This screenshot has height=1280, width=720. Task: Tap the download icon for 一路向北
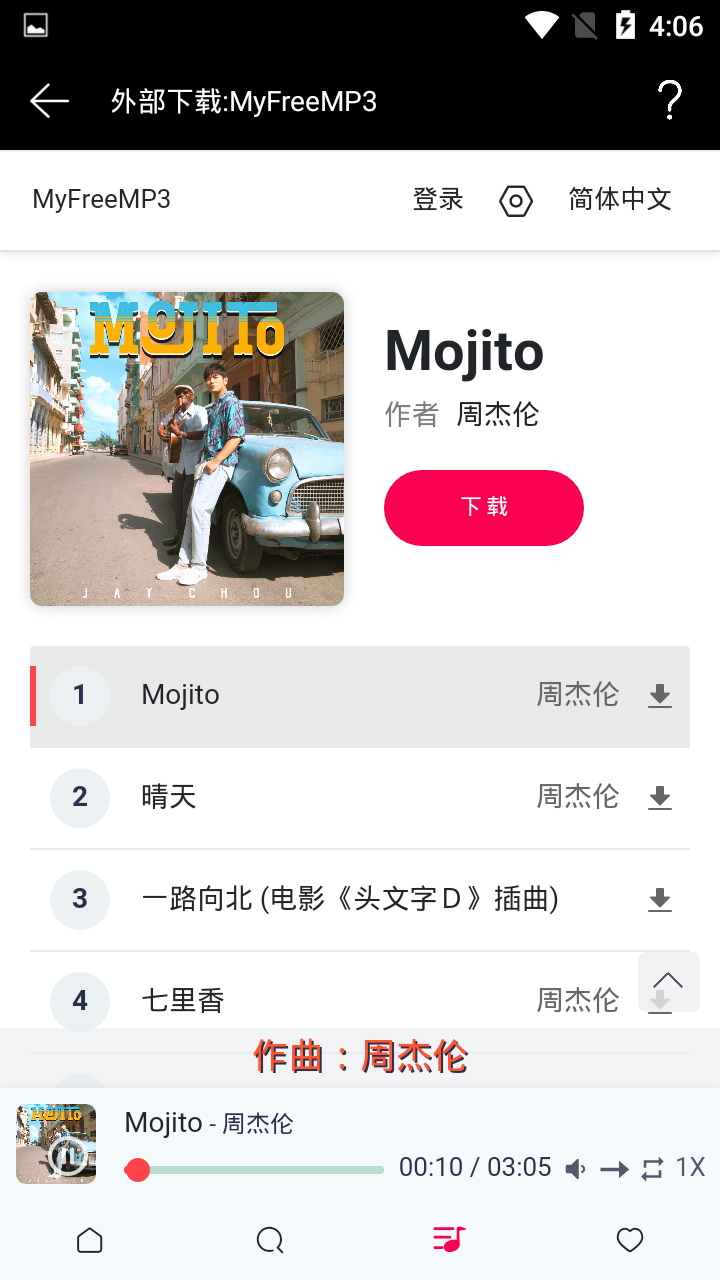point(659,900)
